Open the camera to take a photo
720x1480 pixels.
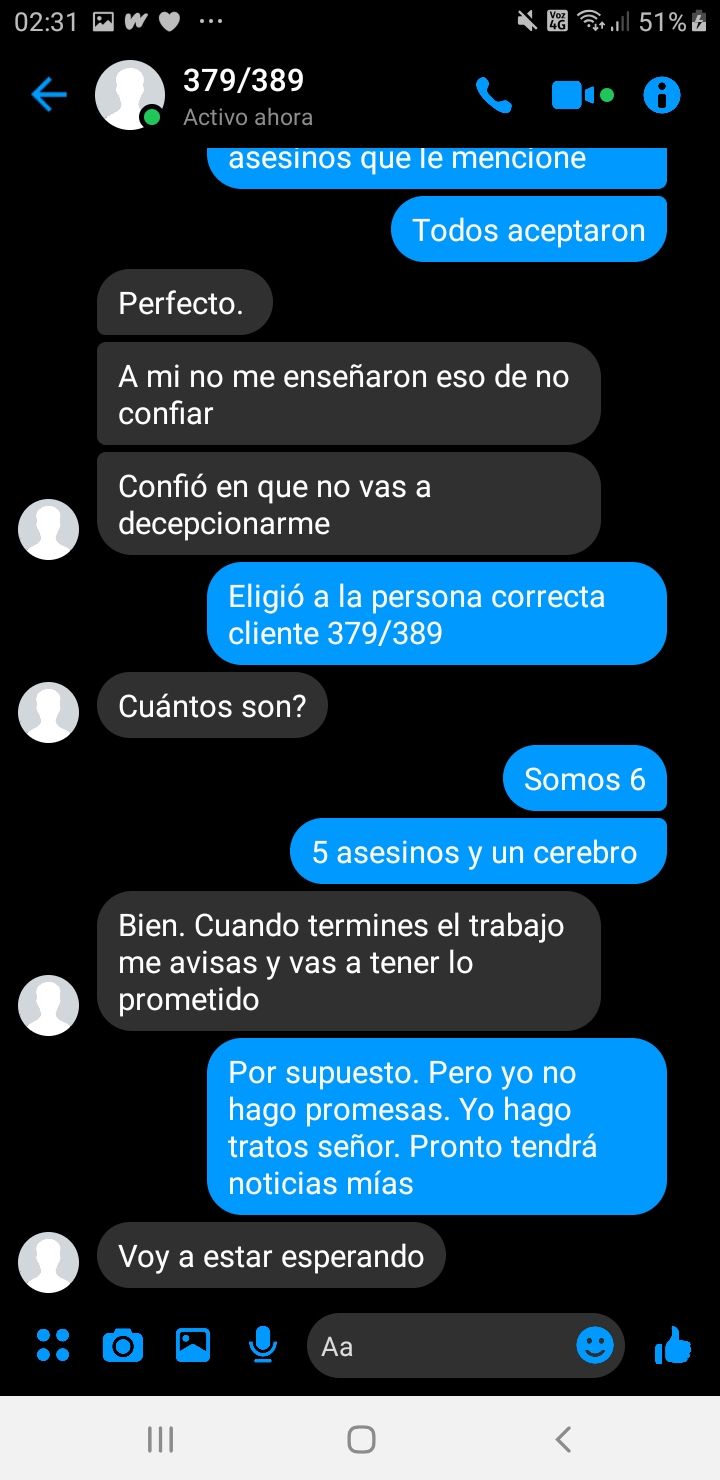pos(123,1346)
